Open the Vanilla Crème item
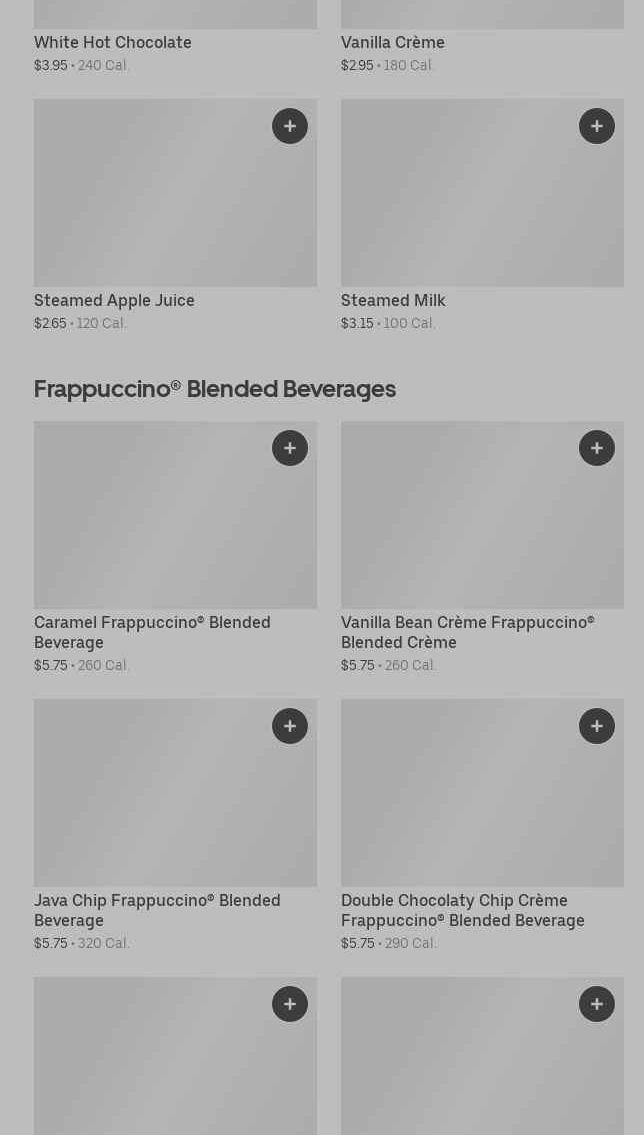The width and height of the screenshot is (644, 1135). click(393, 43)
